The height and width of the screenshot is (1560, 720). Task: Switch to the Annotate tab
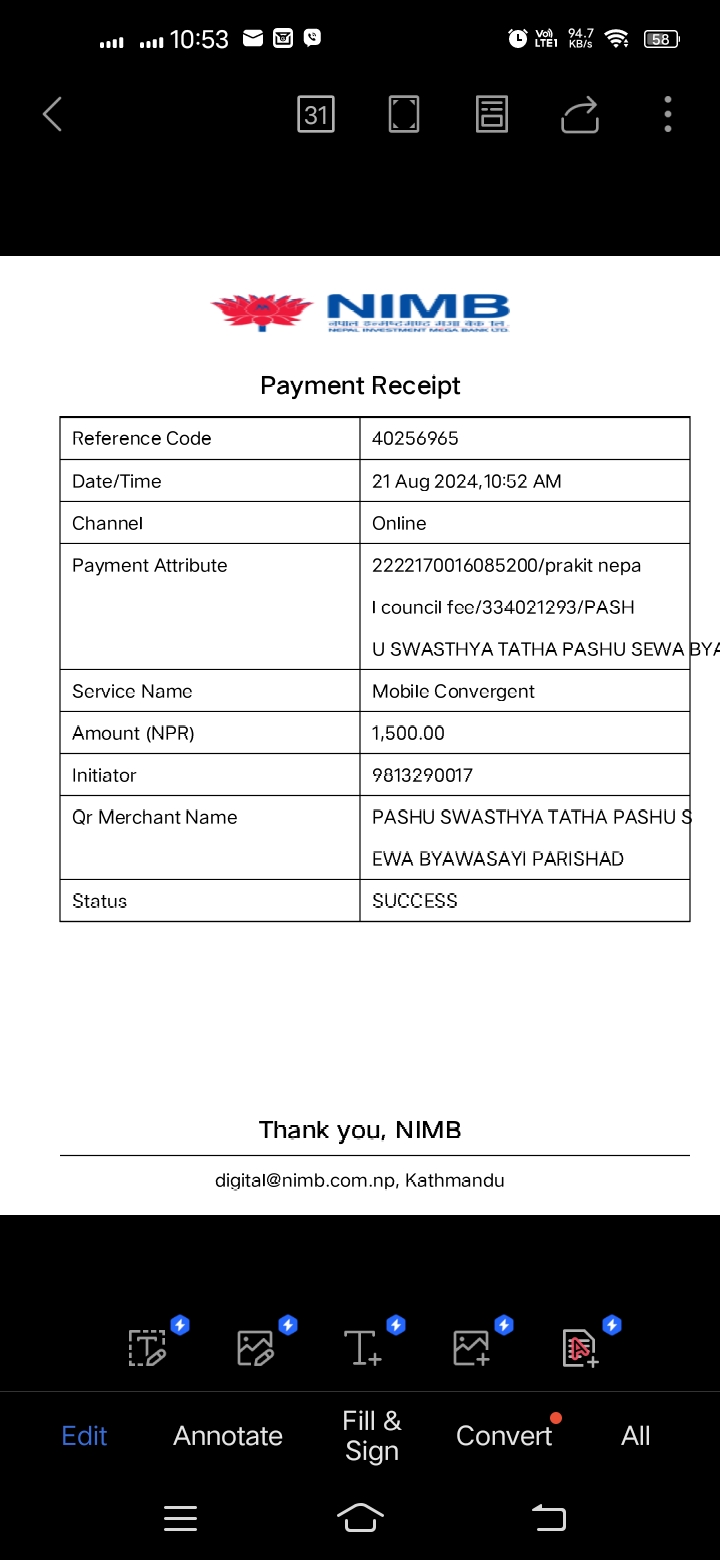pyautogui.click(x=228, y=1436)
